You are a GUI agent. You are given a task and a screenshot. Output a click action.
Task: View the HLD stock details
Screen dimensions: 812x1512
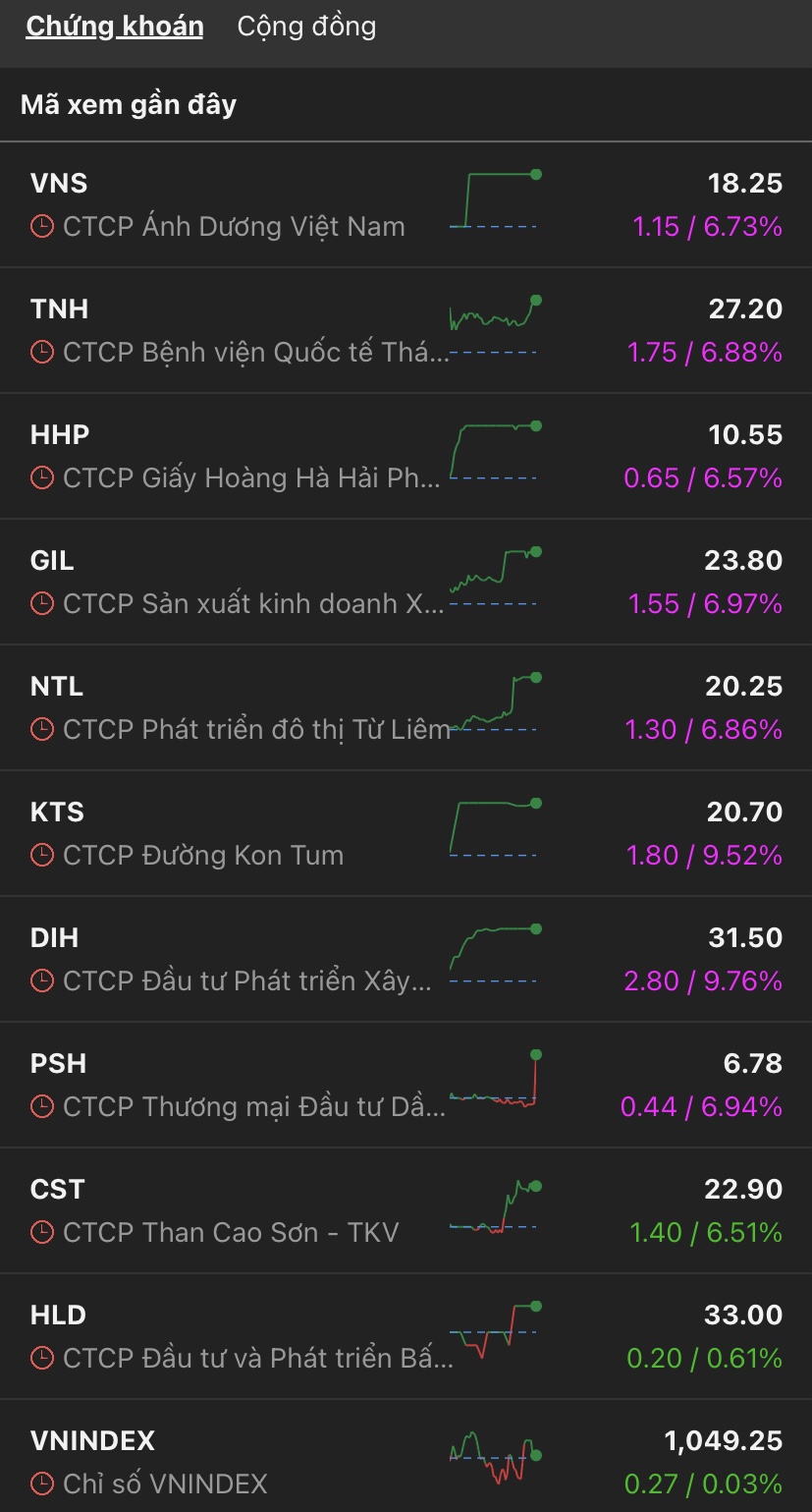coord(406,1336)
